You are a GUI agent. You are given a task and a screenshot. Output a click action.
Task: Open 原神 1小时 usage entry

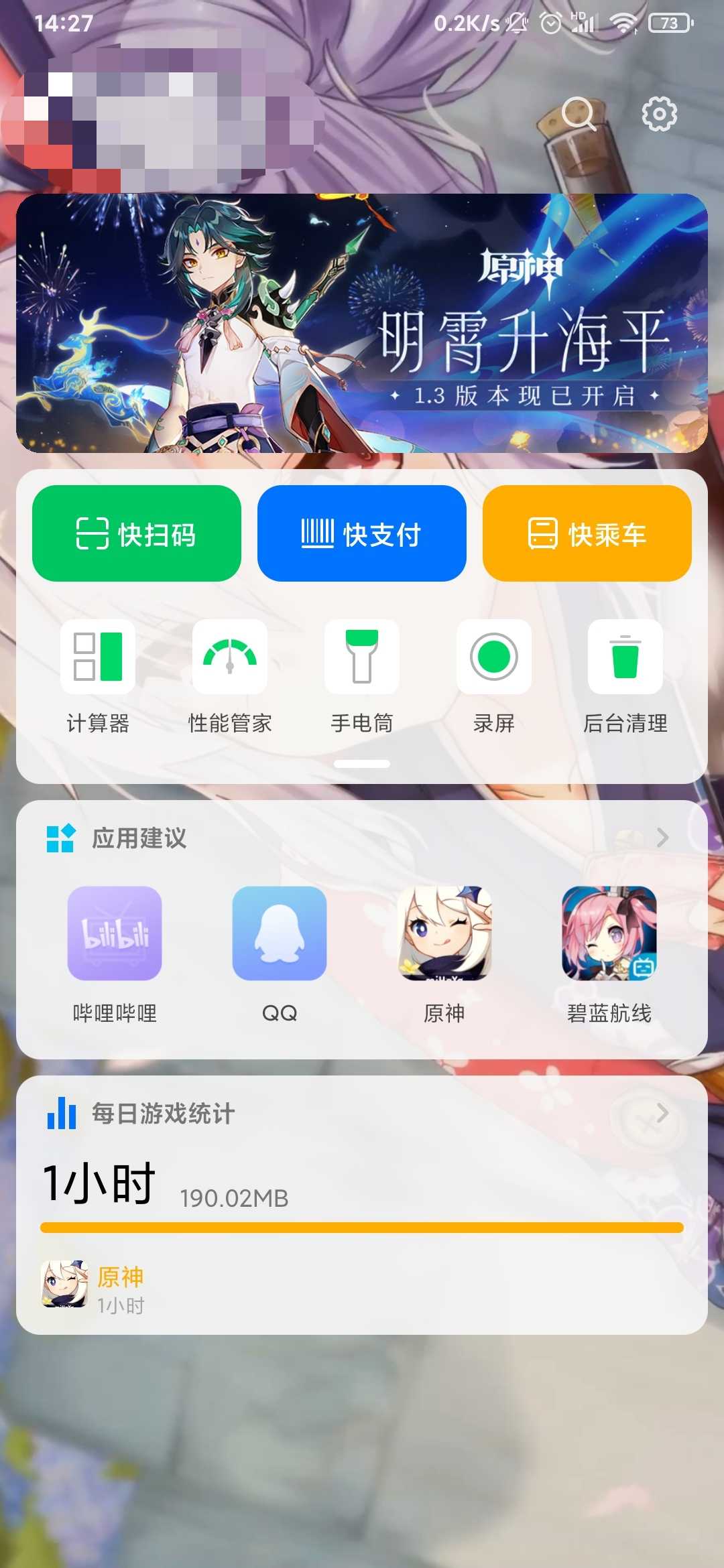[x=93, y=1289]
